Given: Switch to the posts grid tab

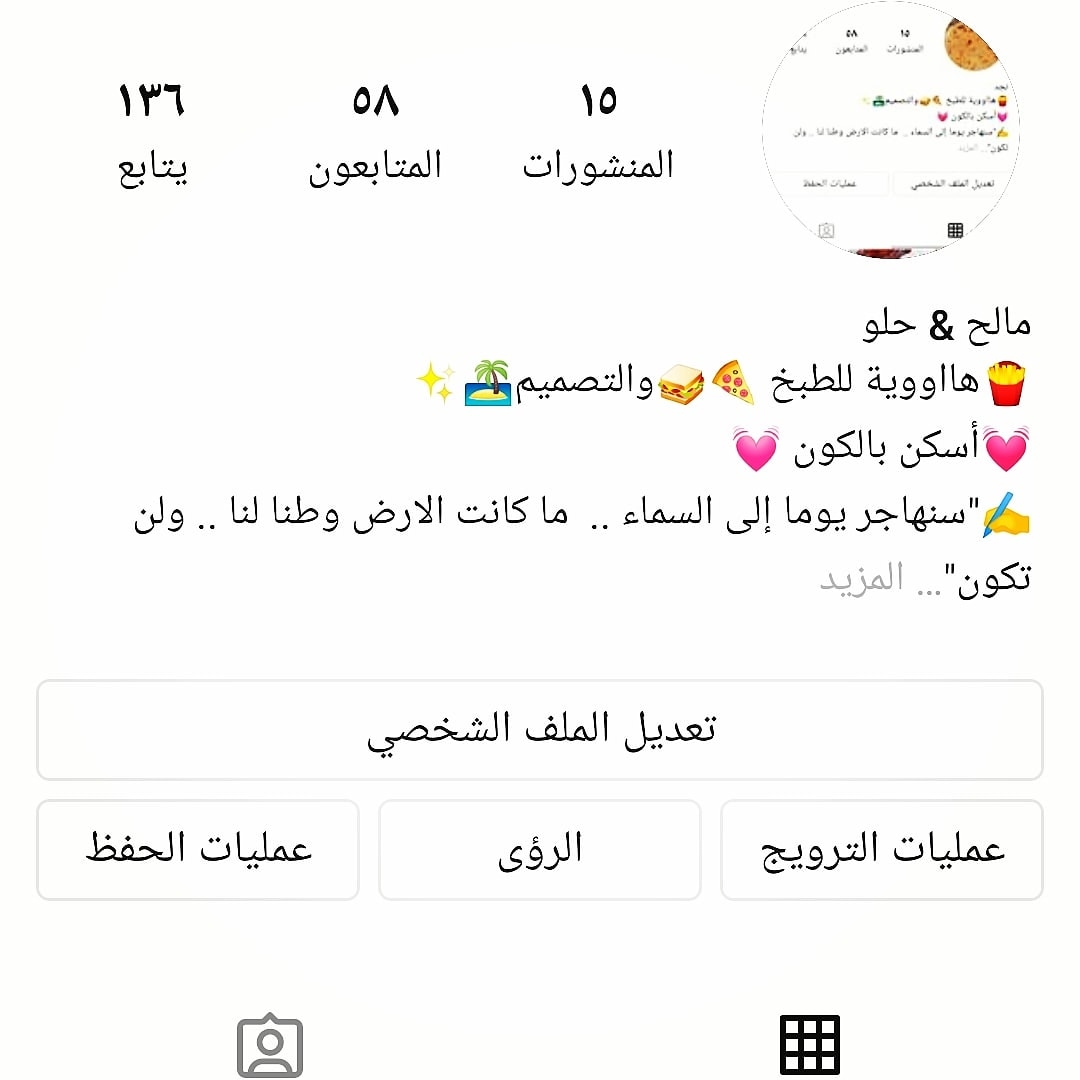Looking at the screenshot, I should pos(809,1045).
